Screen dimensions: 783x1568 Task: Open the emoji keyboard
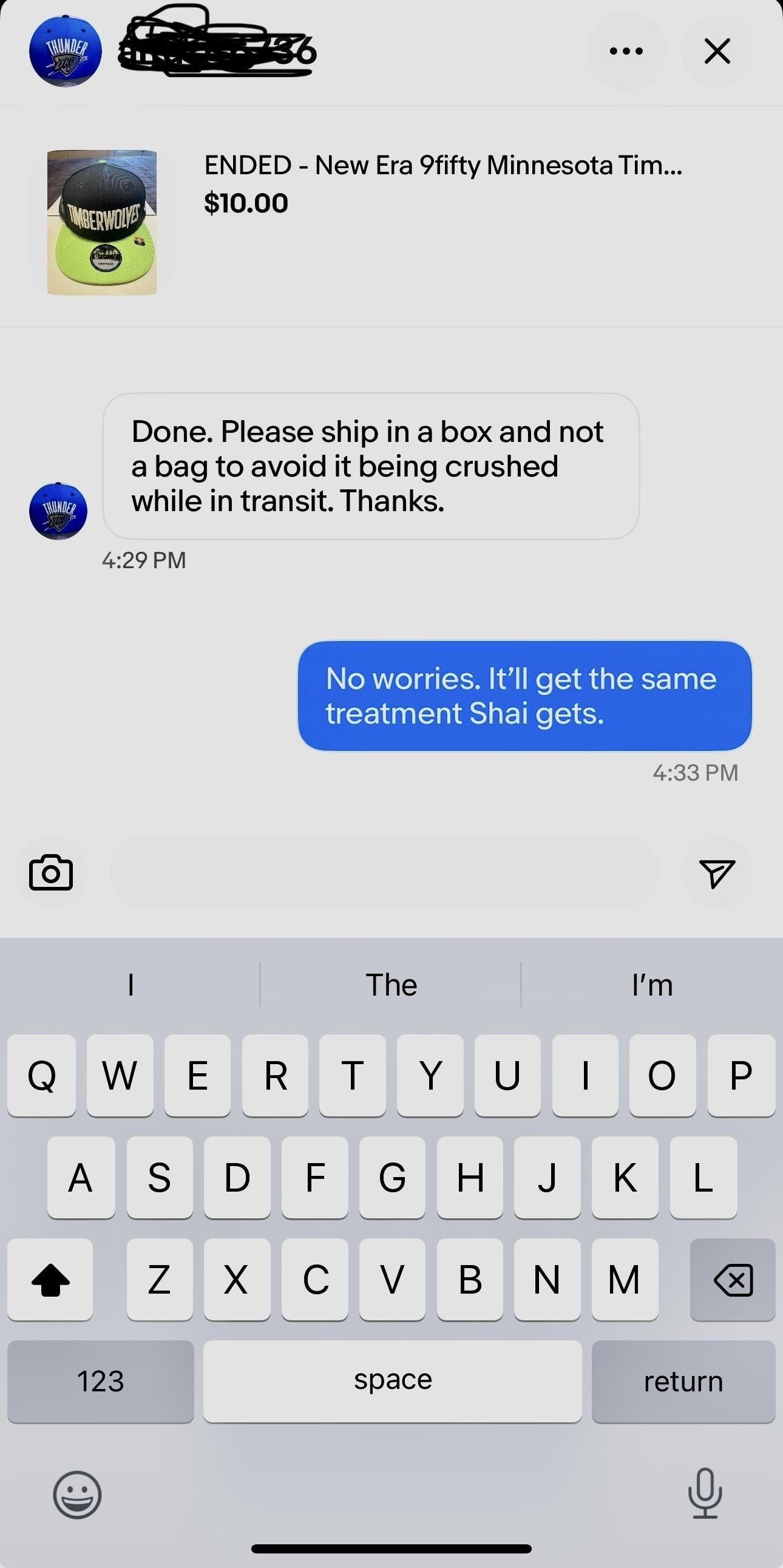point(77,1495)
